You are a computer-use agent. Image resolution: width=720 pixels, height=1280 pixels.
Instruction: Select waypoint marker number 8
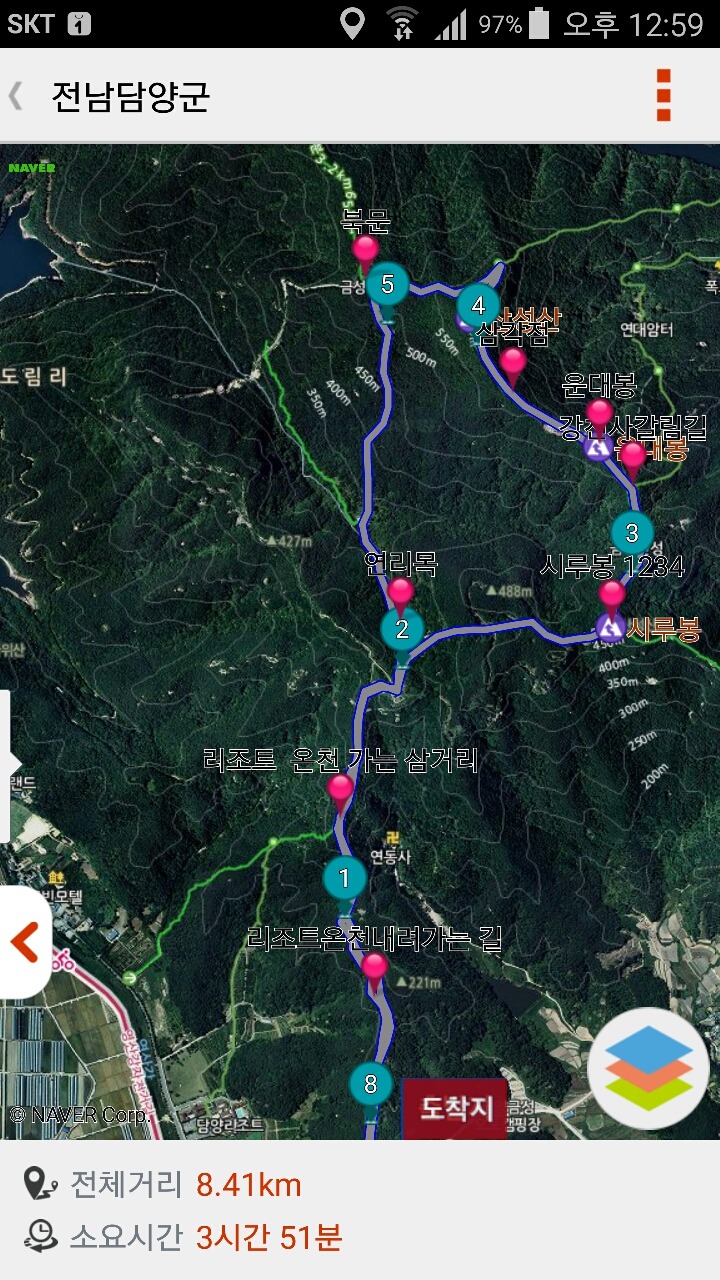pos(371,1084)
